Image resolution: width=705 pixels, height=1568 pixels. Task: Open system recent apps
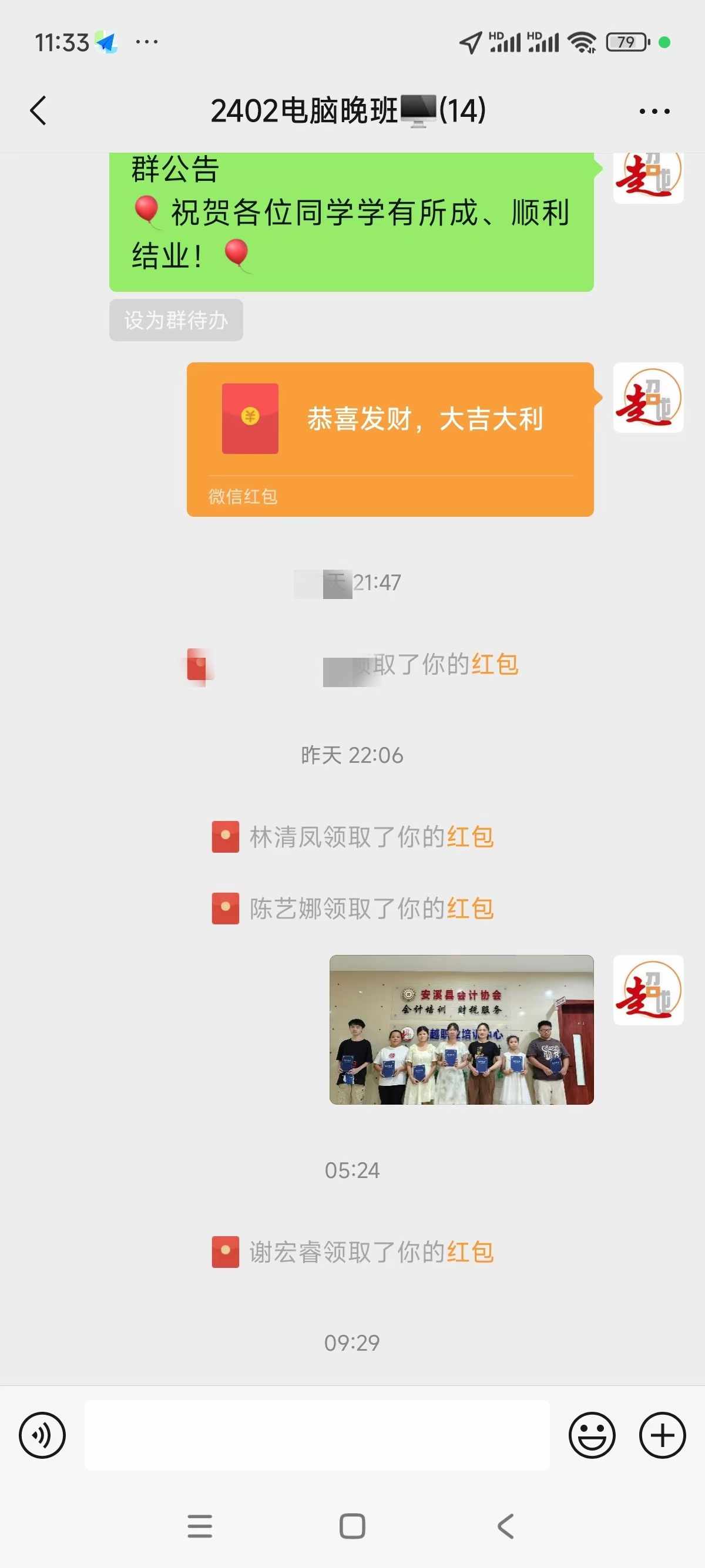coord(200,1526)
